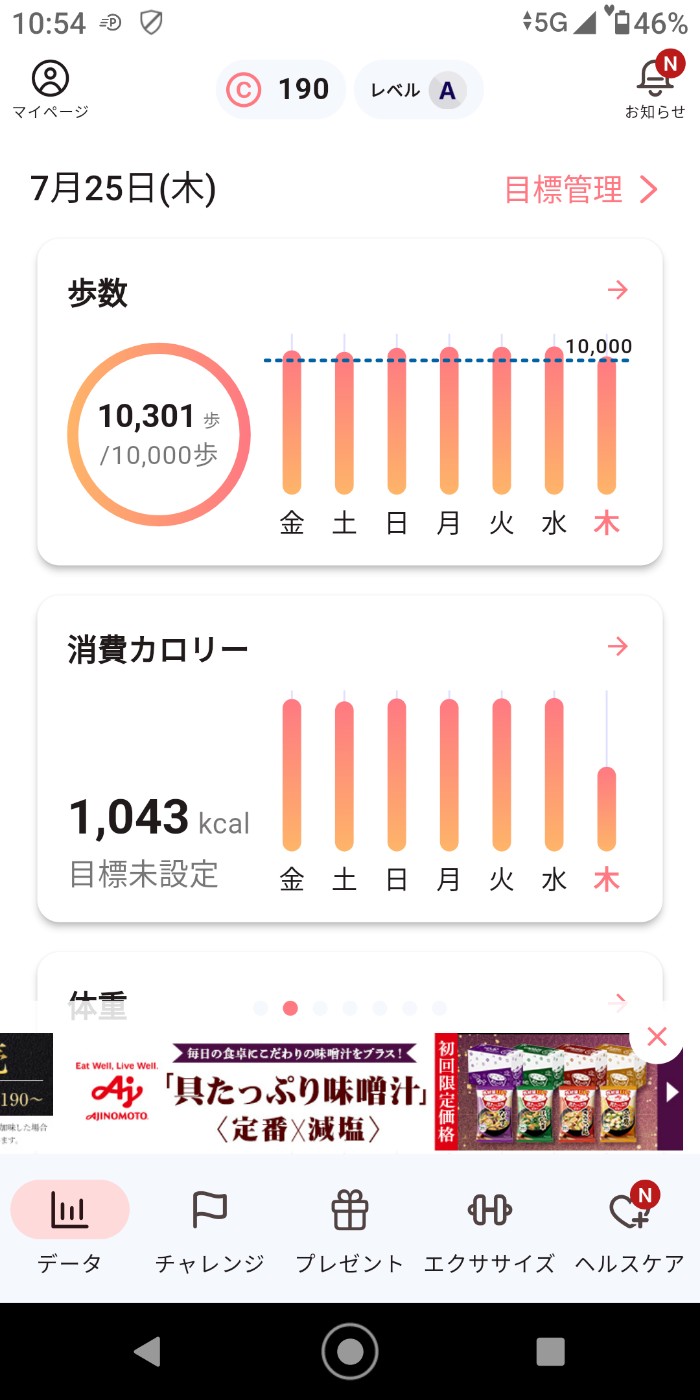Tap the 190 coin balance chip

tap(281, 90)
